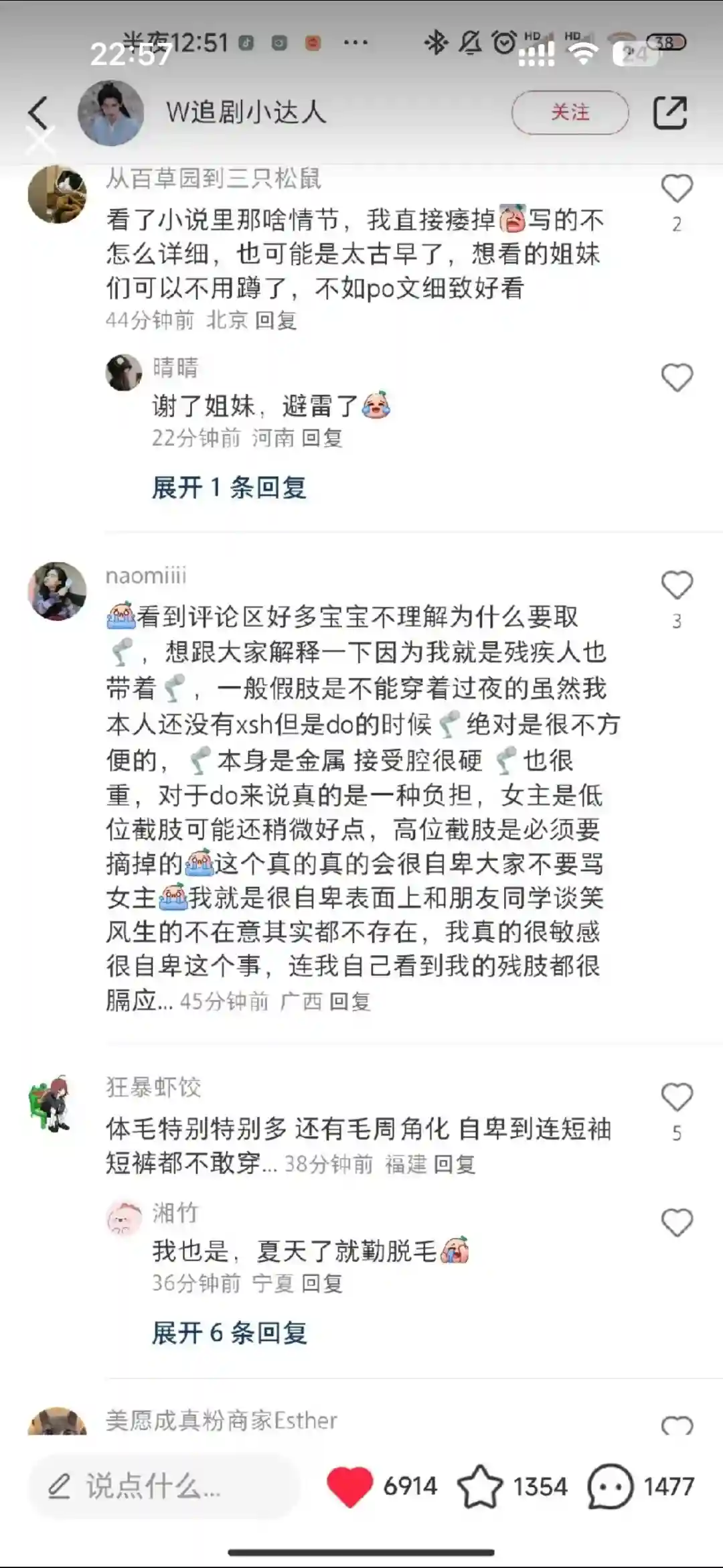The image size is (723, 1568).
Task: Open W追剧小达人's profile avatar
Action: (x=111, y=113)
